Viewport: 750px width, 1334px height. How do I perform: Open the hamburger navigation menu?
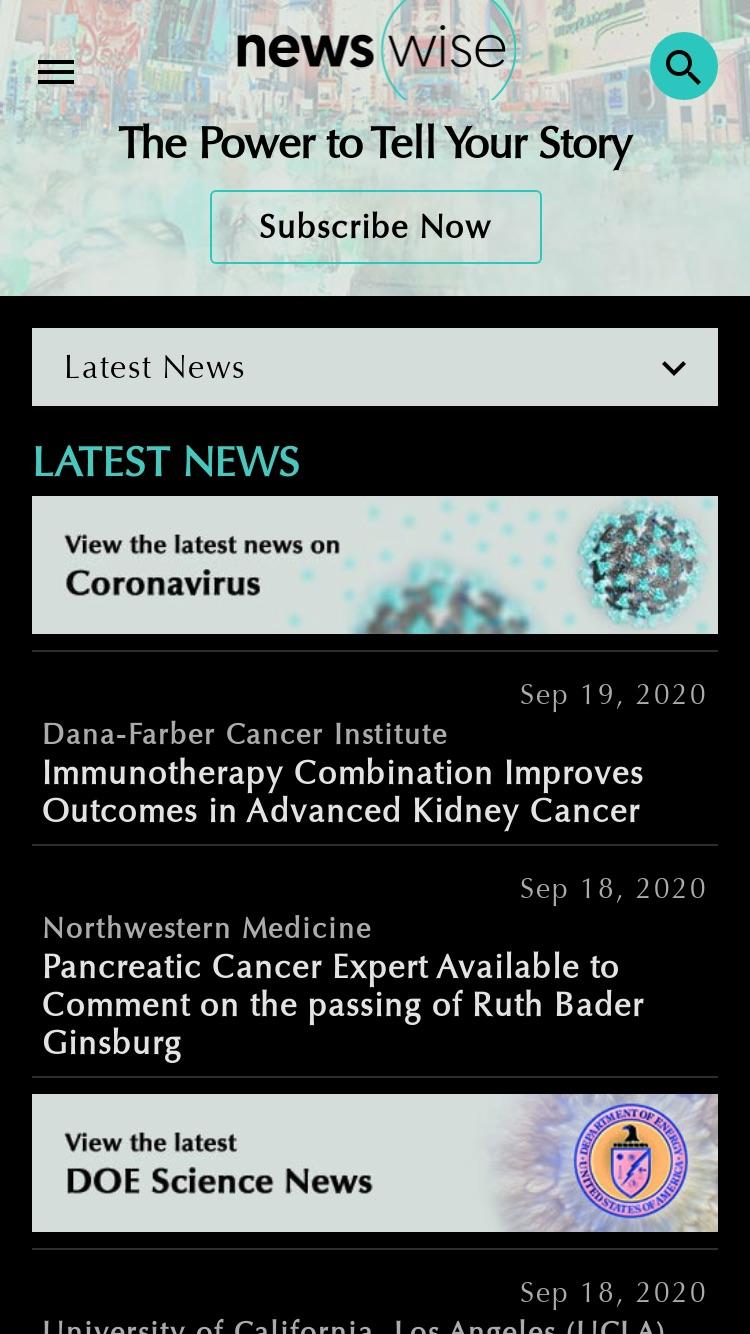56,72
